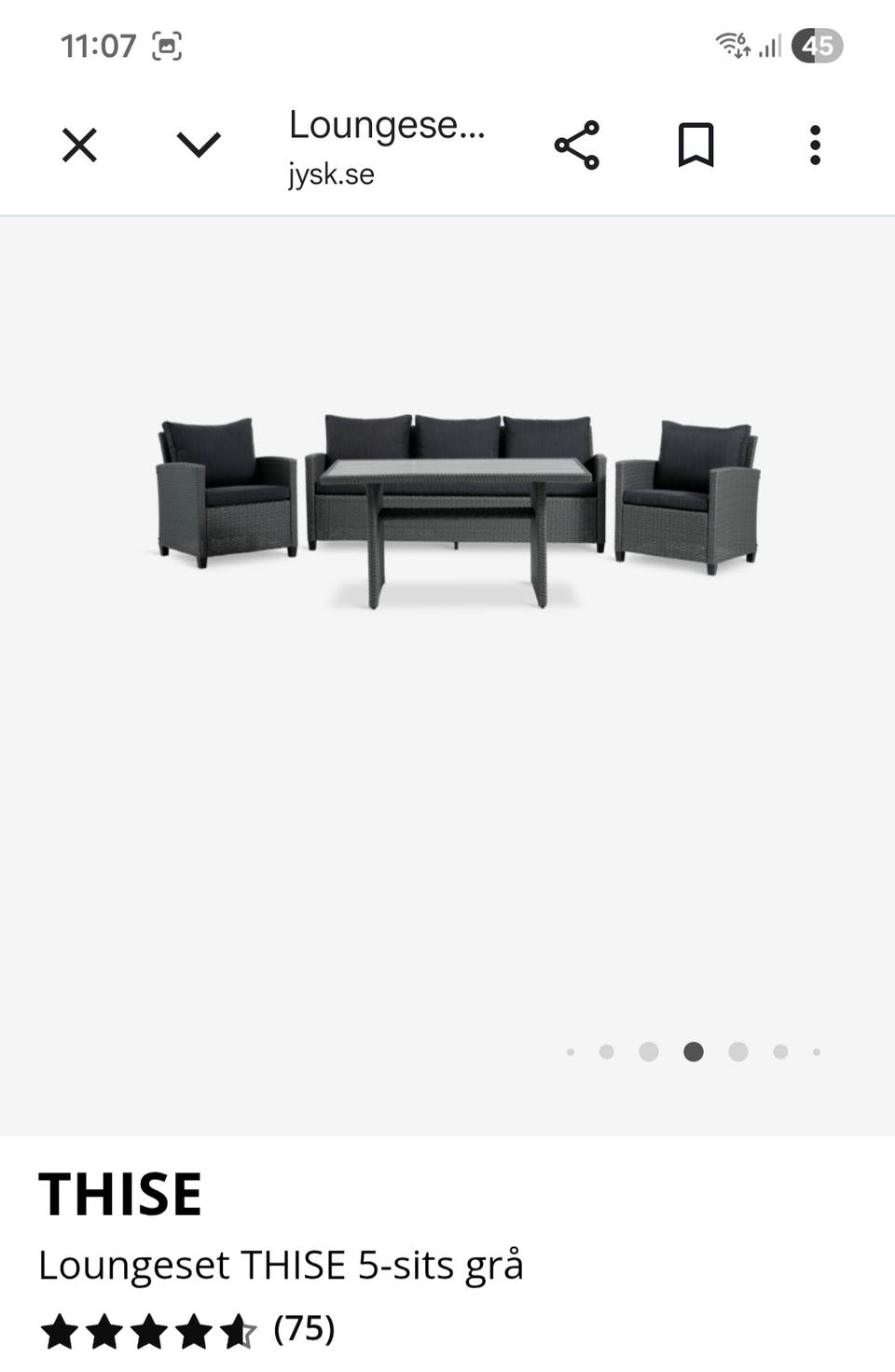Close the in-app browser tab
The width and height of the screenshot is (895, 1372).
pyautogui.click(x=79, y=146)
